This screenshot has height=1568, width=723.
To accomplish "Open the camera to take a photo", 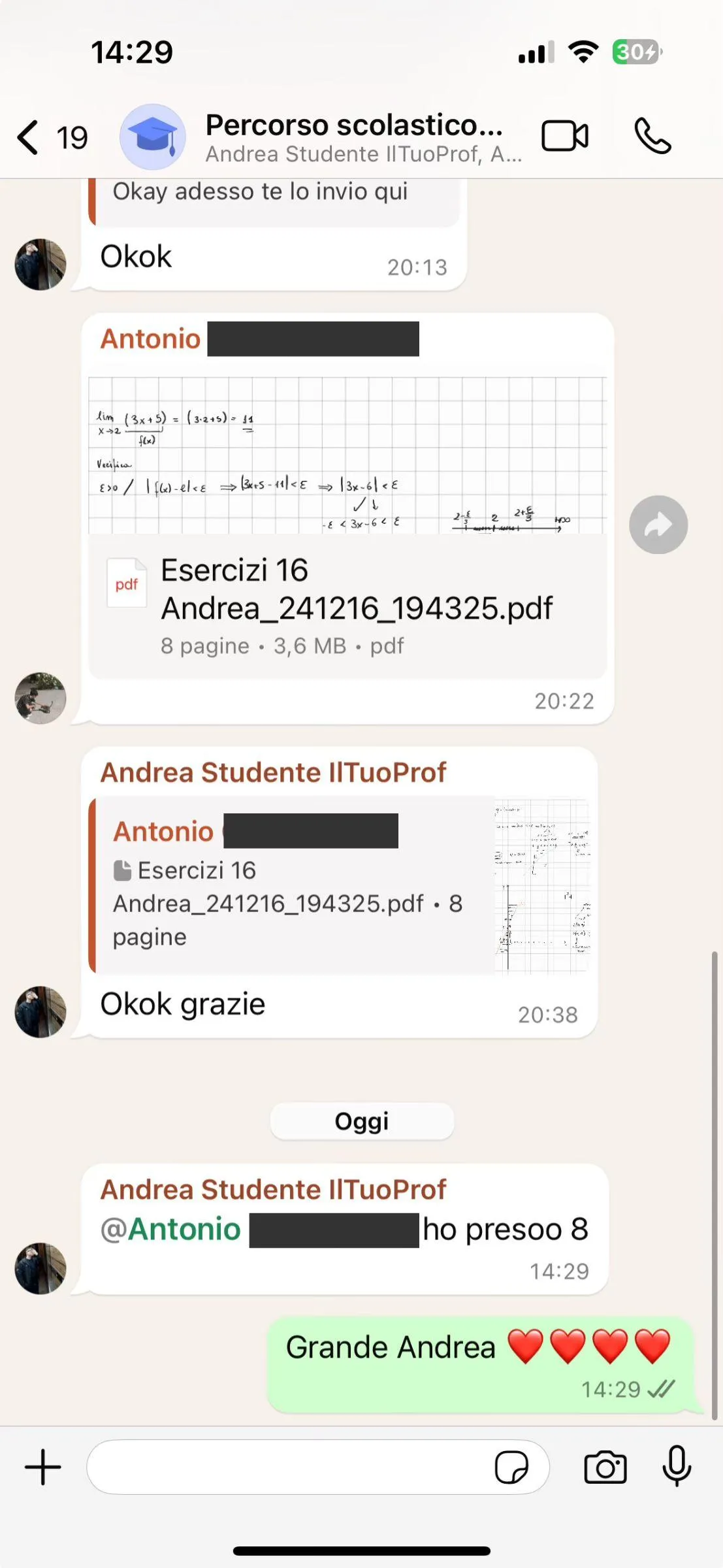I will [605, 1467].
